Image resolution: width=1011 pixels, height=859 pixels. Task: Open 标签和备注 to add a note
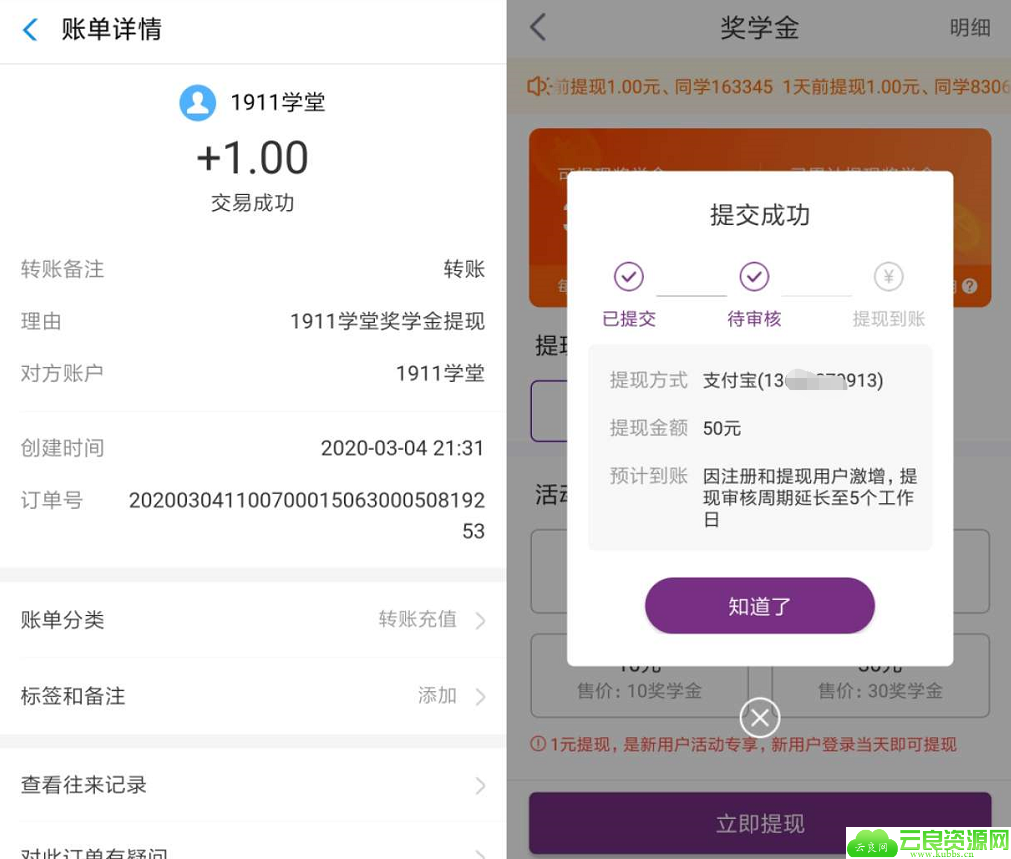click(252, 696)
